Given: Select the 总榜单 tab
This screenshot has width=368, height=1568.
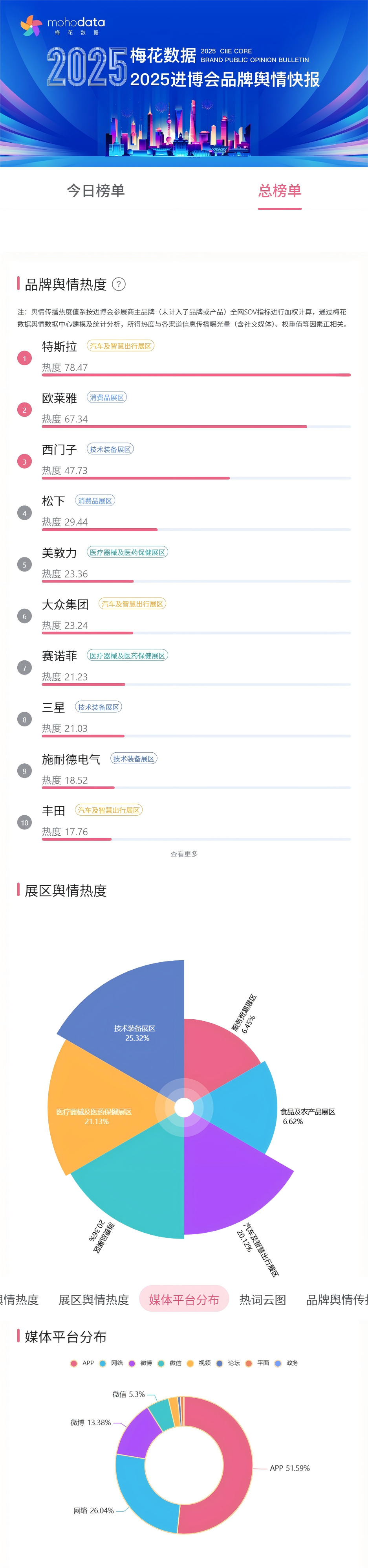Looking at the screenshot, I should (x=279, y=191).
